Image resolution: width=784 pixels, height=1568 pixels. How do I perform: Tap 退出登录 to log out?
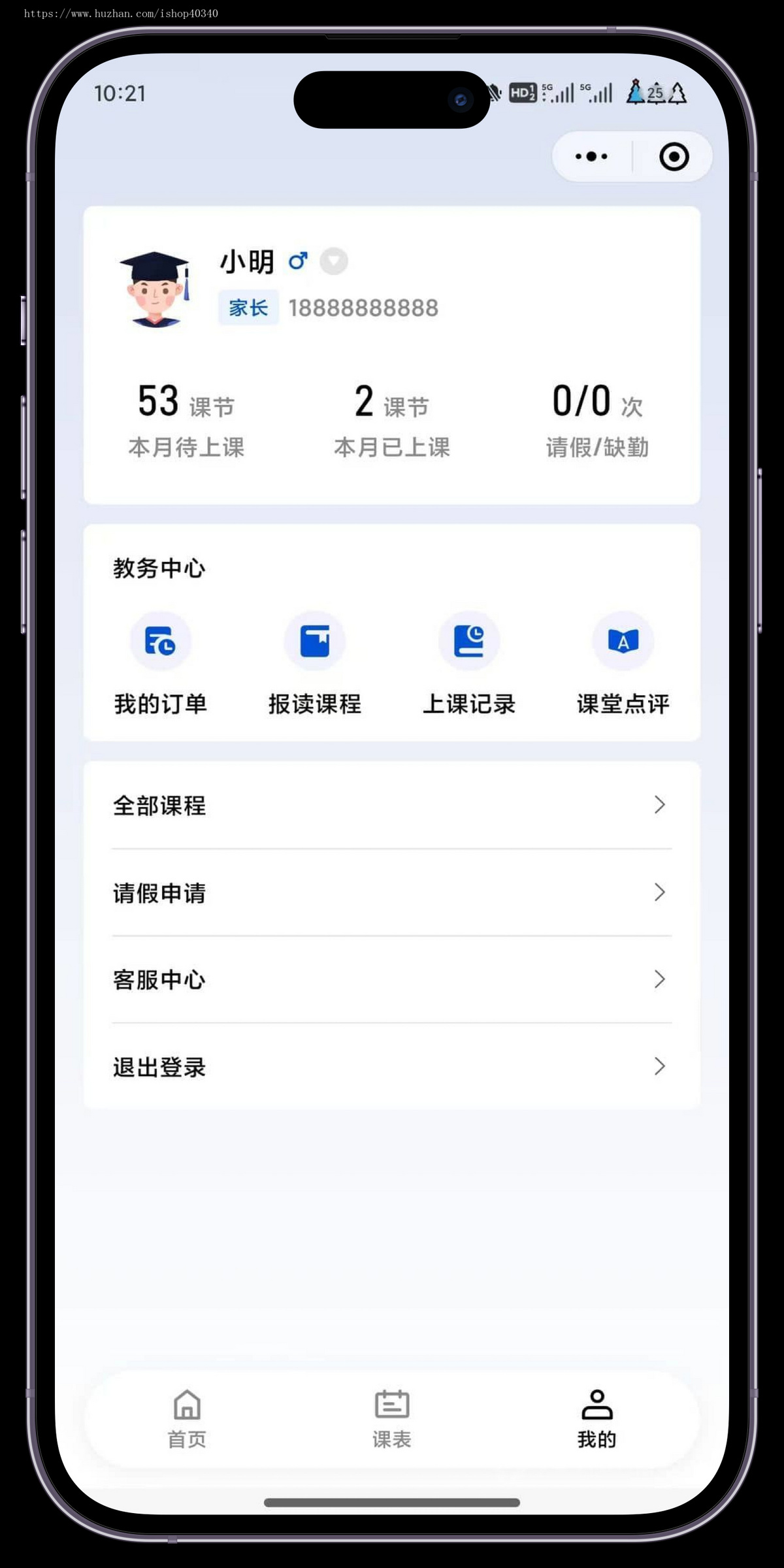[x=159, y=1068]
